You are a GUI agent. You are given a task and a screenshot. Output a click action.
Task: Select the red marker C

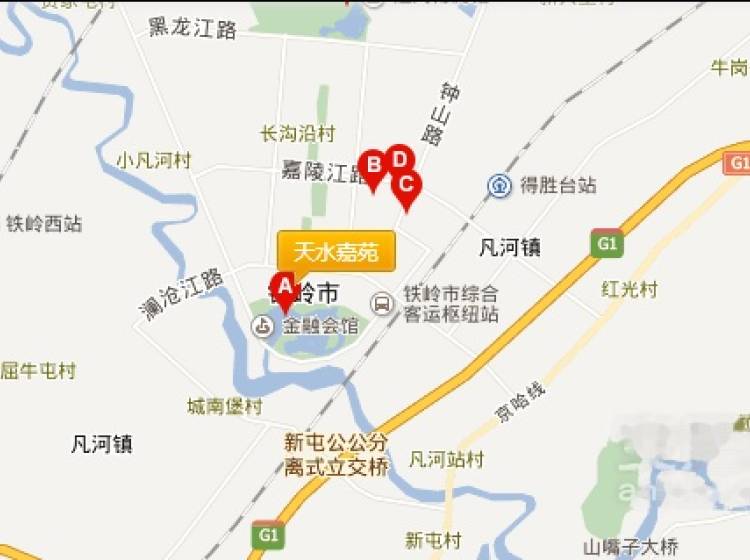[x=406, y=186]
